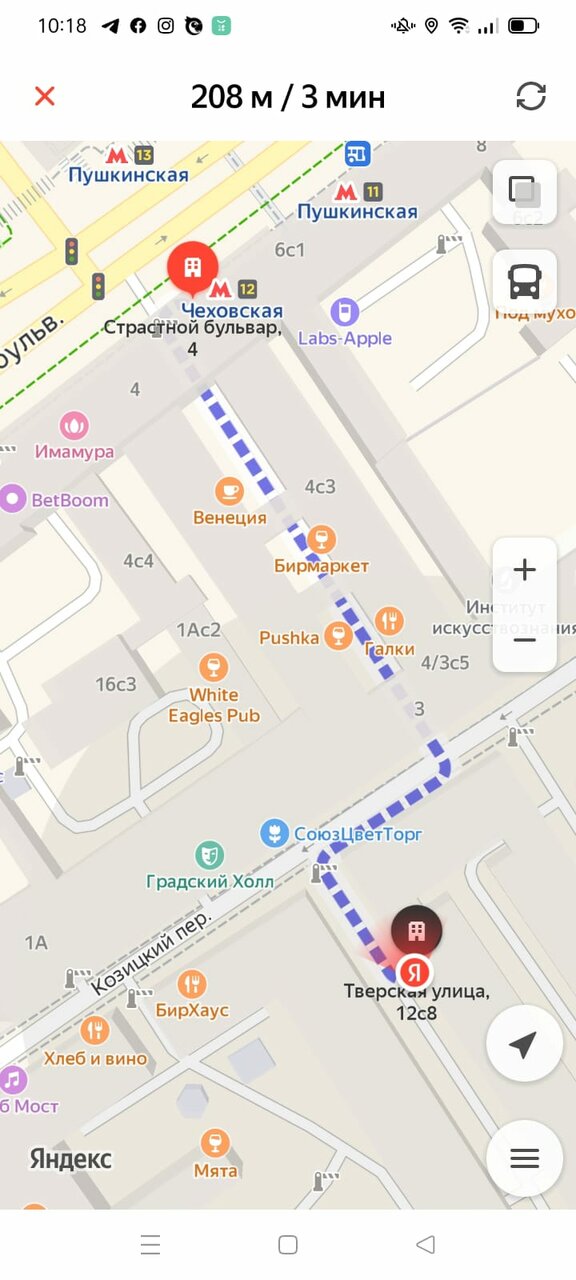This screenshot has height=1280, width=576.
Task: Center the map on my location arrow
Action: (x=524, y=1043)
